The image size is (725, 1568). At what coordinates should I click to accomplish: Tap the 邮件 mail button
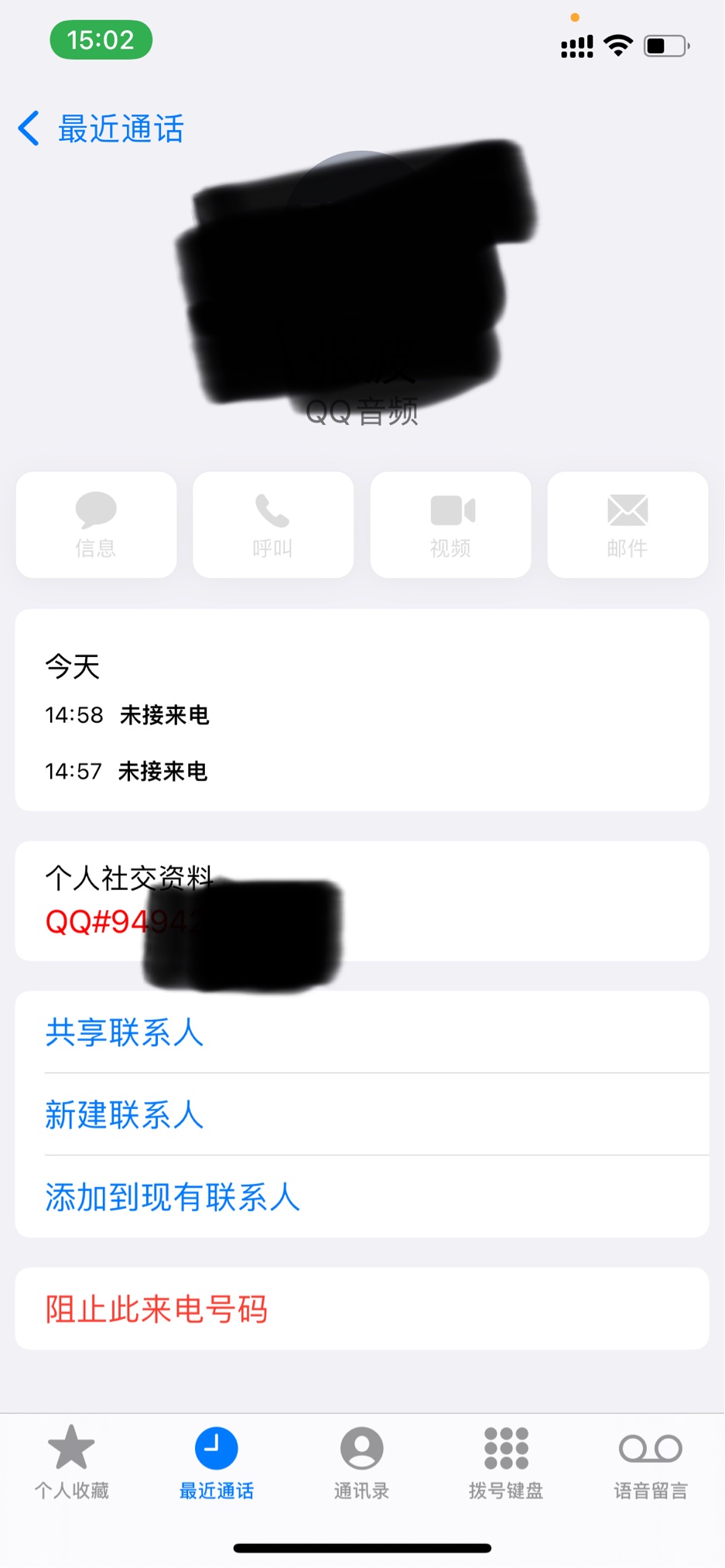pos(628,525)
